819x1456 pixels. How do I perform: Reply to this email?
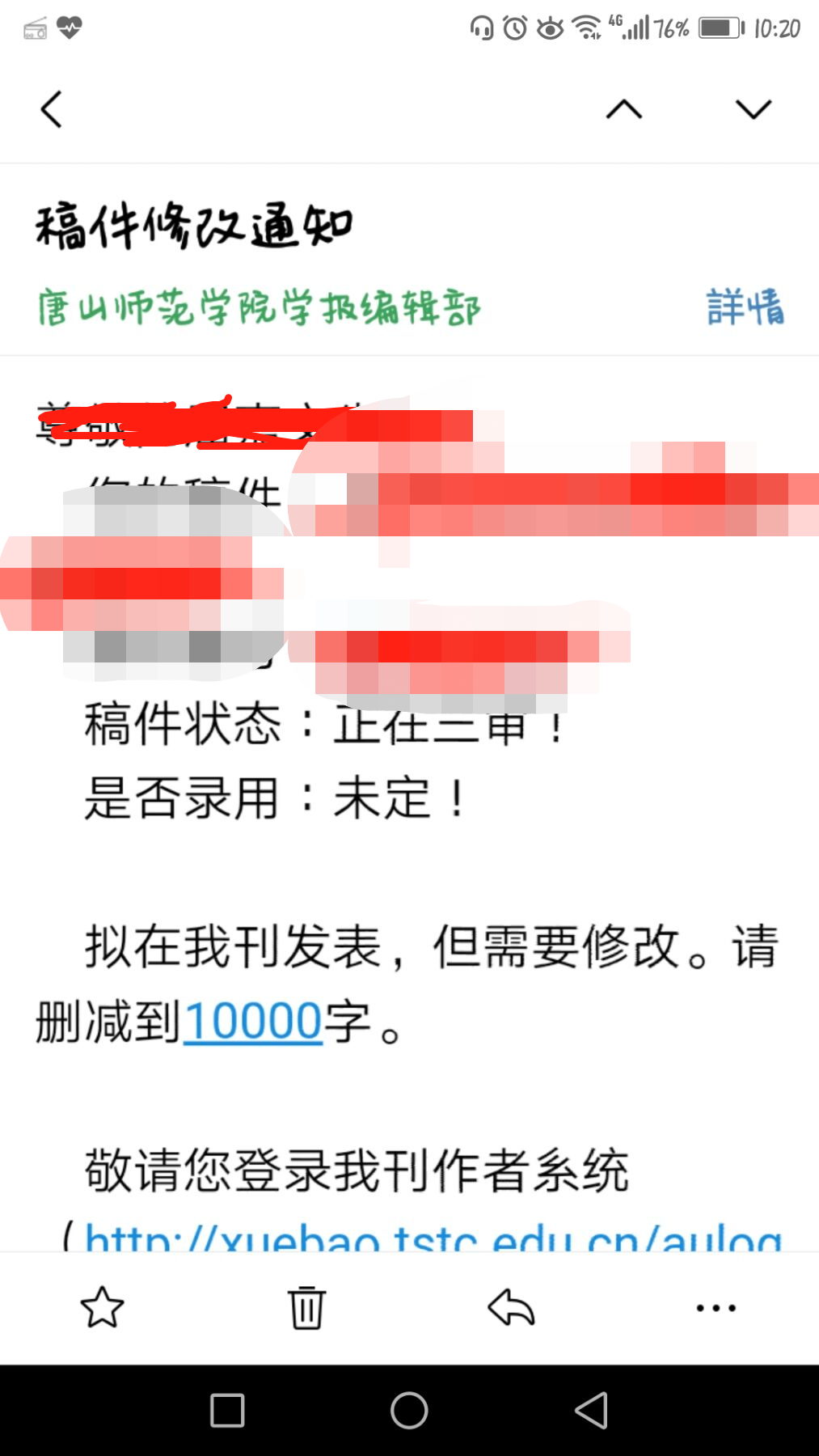(512, 1308)
